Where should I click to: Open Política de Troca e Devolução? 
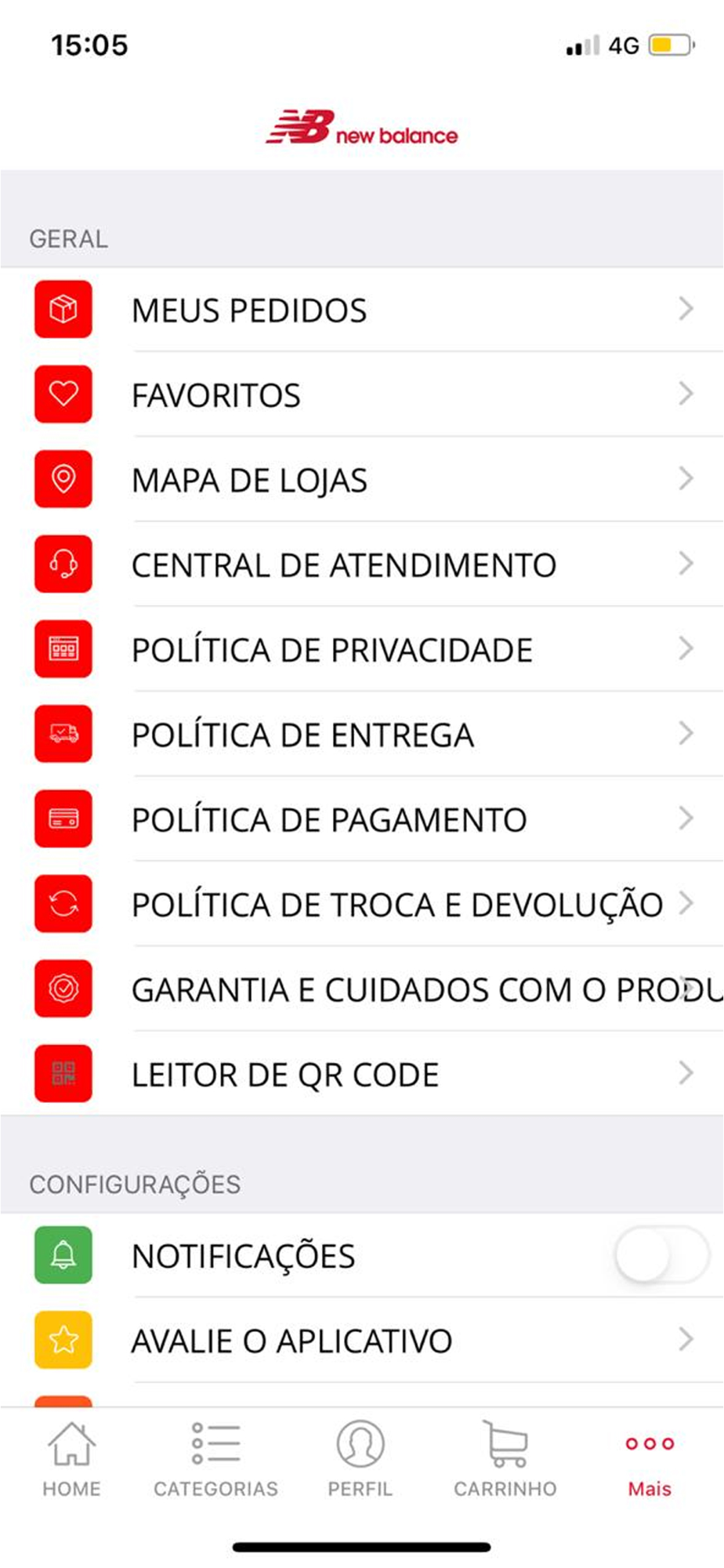[x=362, y=904]
